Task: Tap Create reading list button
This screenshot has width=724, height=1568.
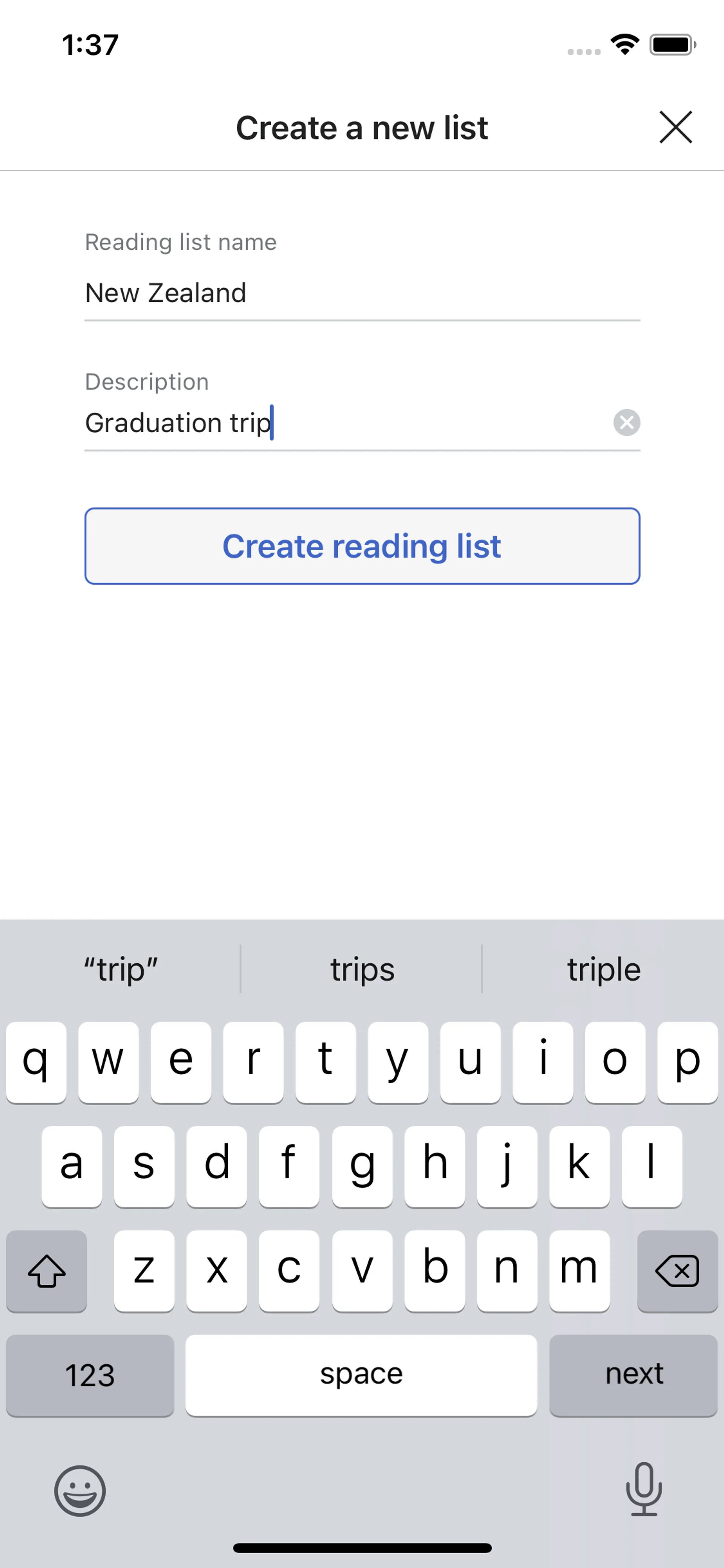Action: [362, 546]
